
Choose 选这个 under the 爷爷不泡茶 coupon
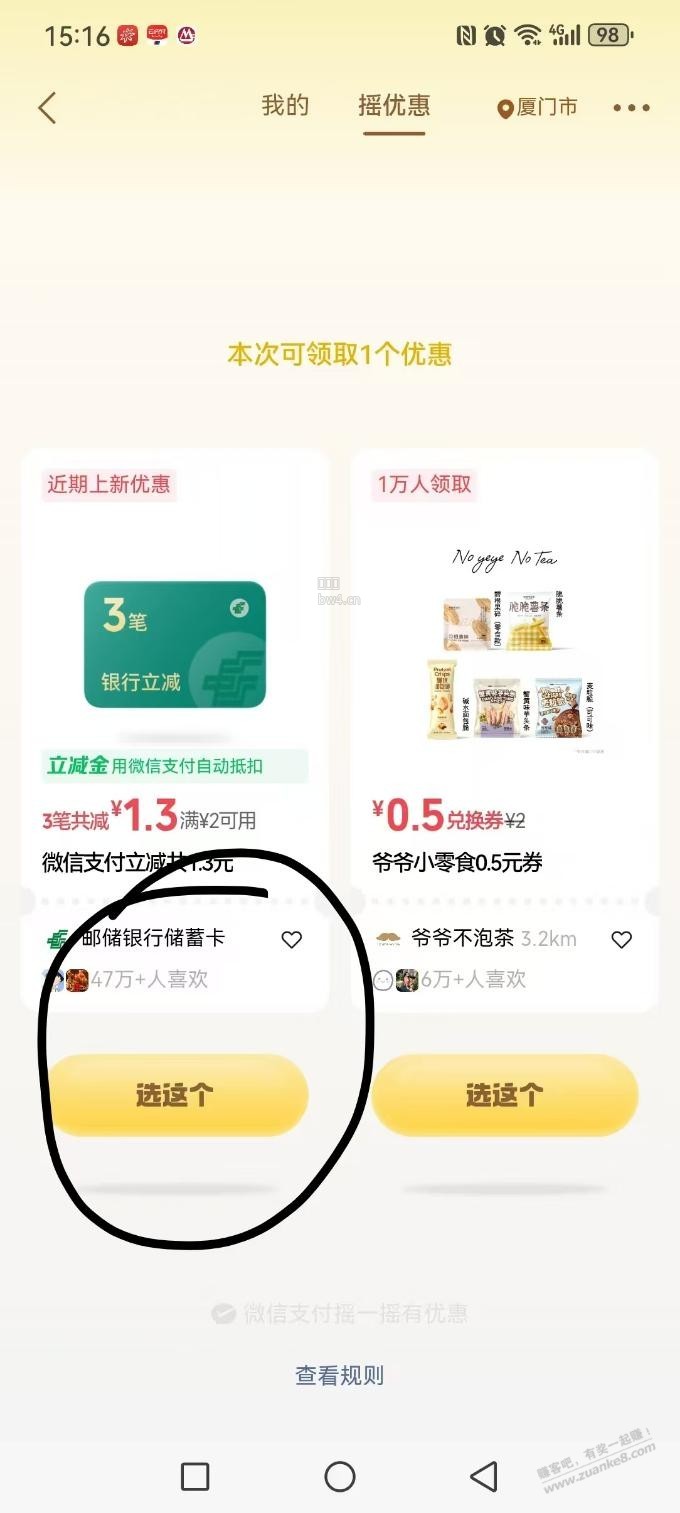point(504,1095)
